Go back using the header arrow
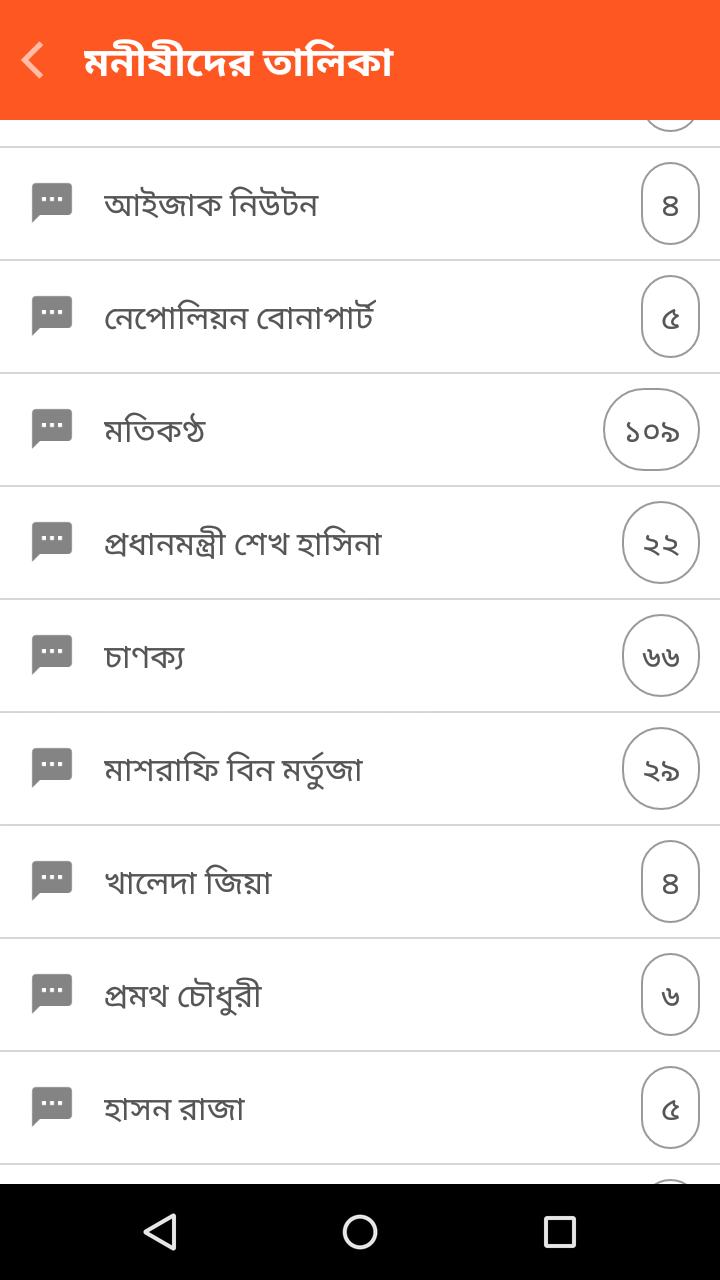720x1280 pixels. [x=33, y=60]
